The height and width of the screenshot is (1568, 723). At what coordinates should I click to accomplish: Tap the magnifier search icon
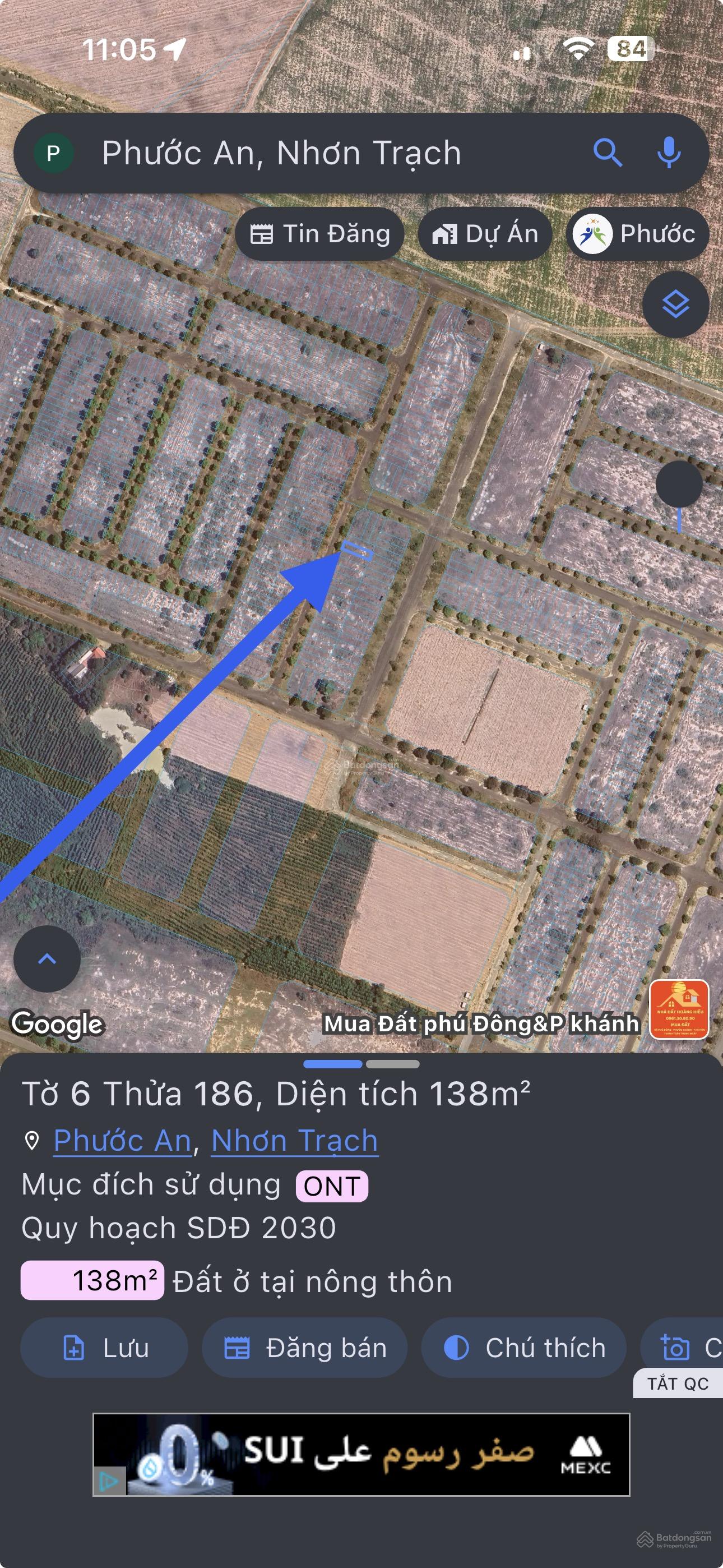(607, 154)
